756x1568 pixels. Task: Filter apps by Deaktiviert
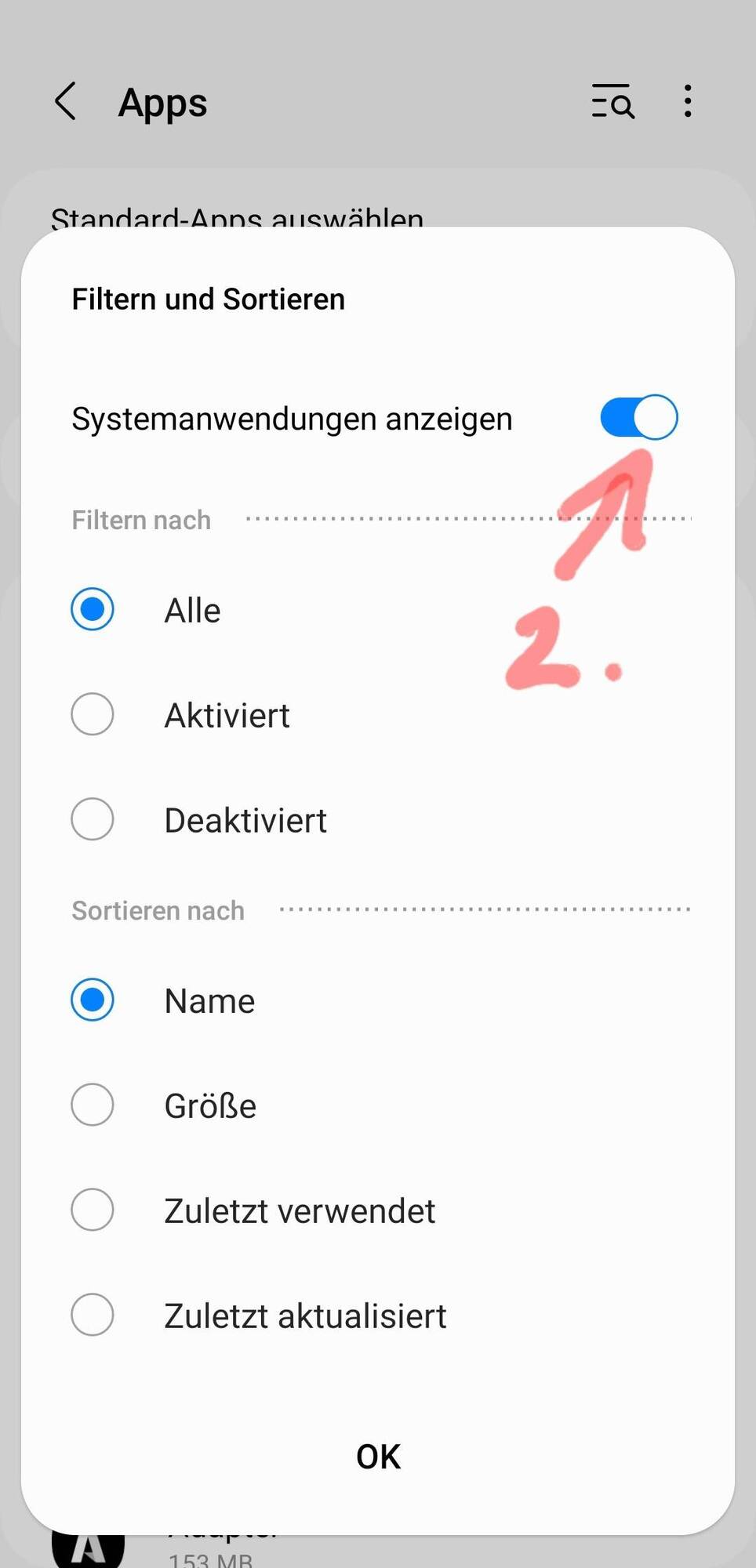[93, 819]
